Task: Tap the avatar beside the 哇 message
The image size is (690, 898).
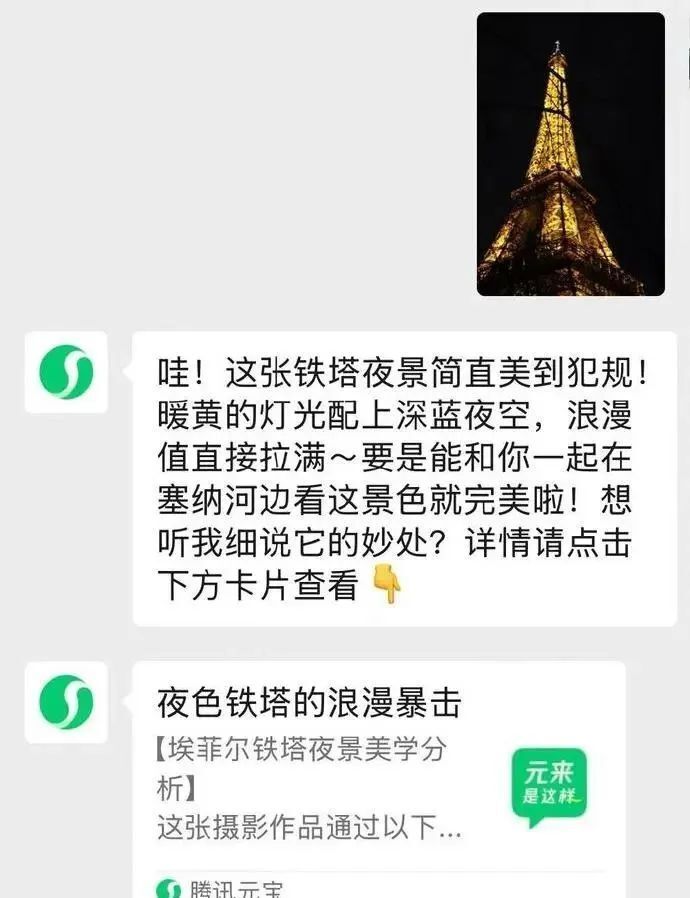Action: (x=66, y=373)
